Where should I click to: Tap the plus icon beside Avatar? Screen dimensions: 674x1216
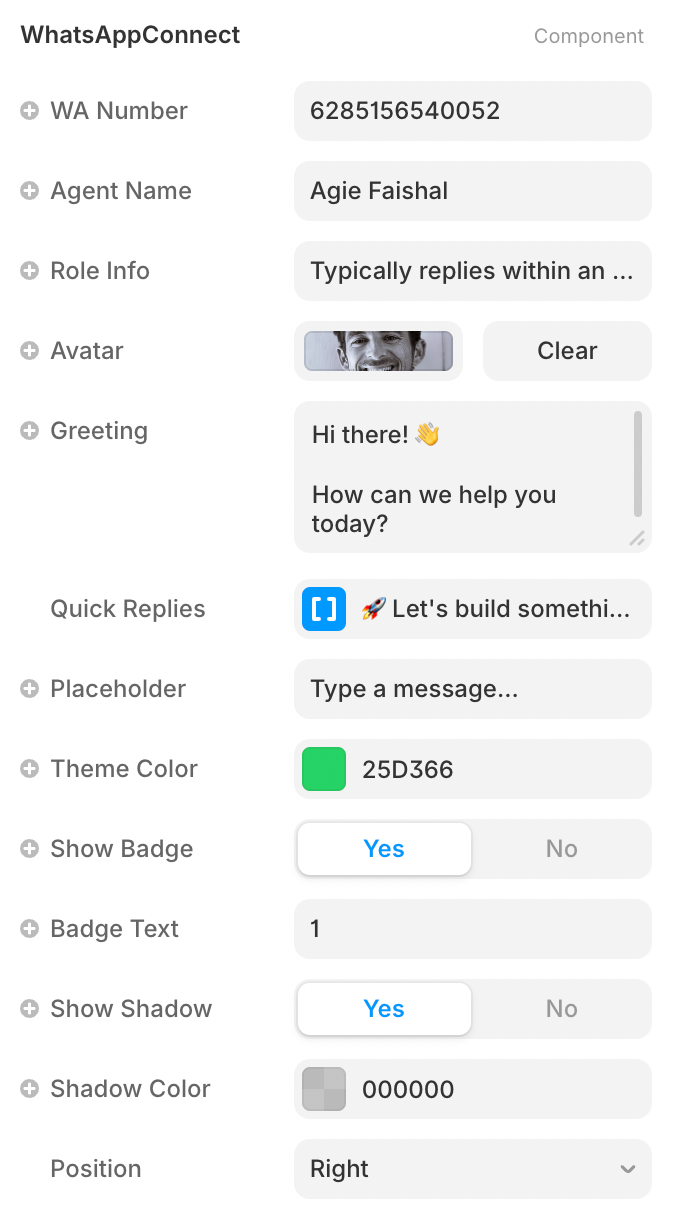pyautogui.click(x=30, y=351)
